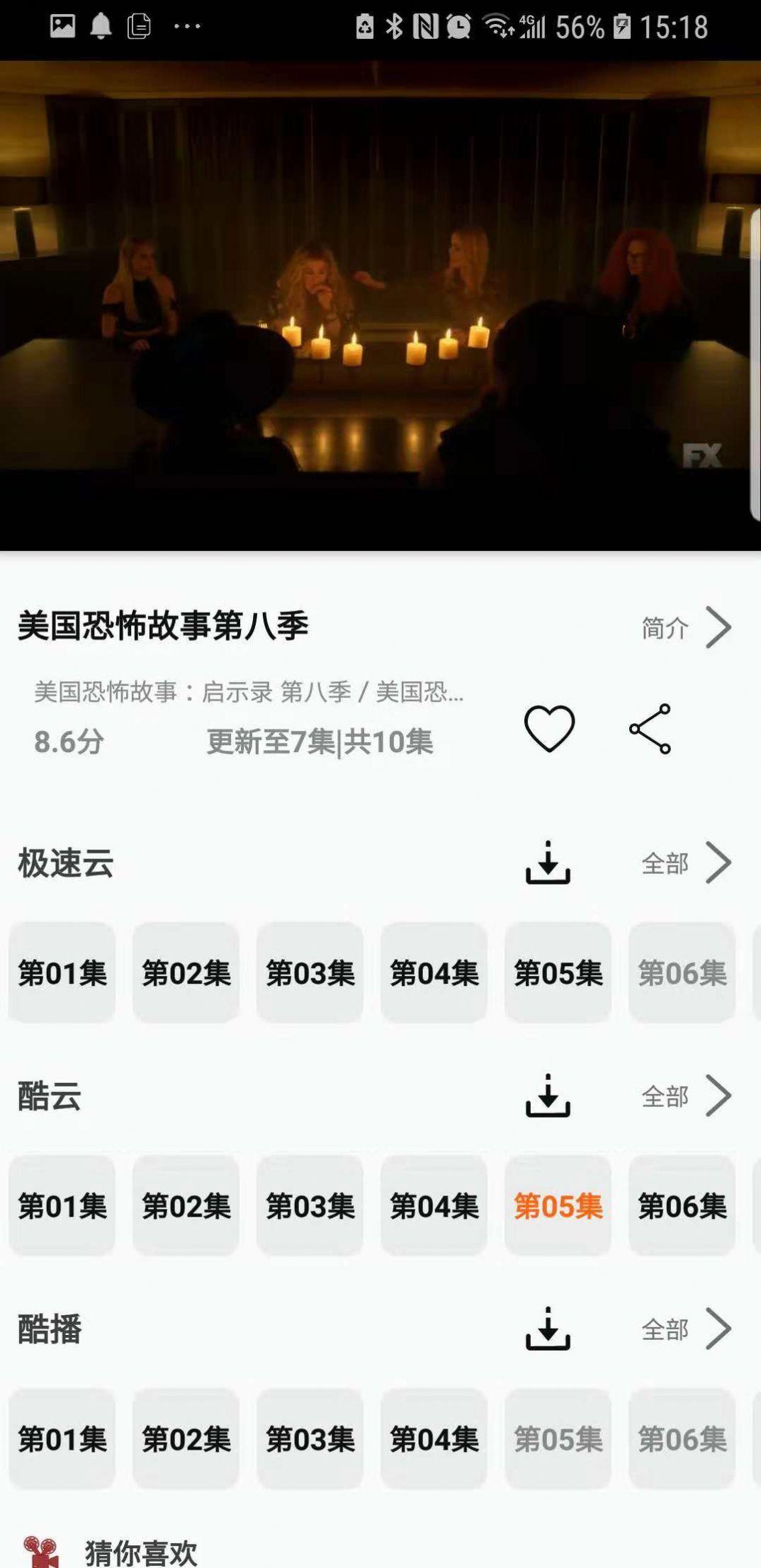Select 第01集 under 酷播
Image resolution: width=761 pixels, height=1568 pixels.
pyautogui.click(x=62, y=1438)
